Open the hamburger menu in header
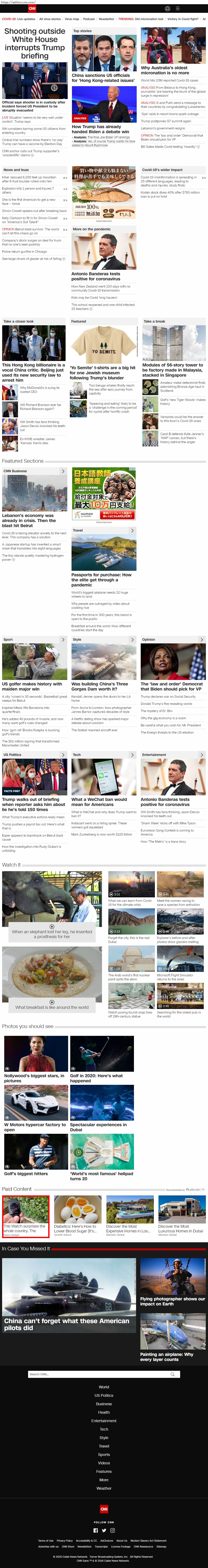 pyautogui.click(x=178, y=8)
